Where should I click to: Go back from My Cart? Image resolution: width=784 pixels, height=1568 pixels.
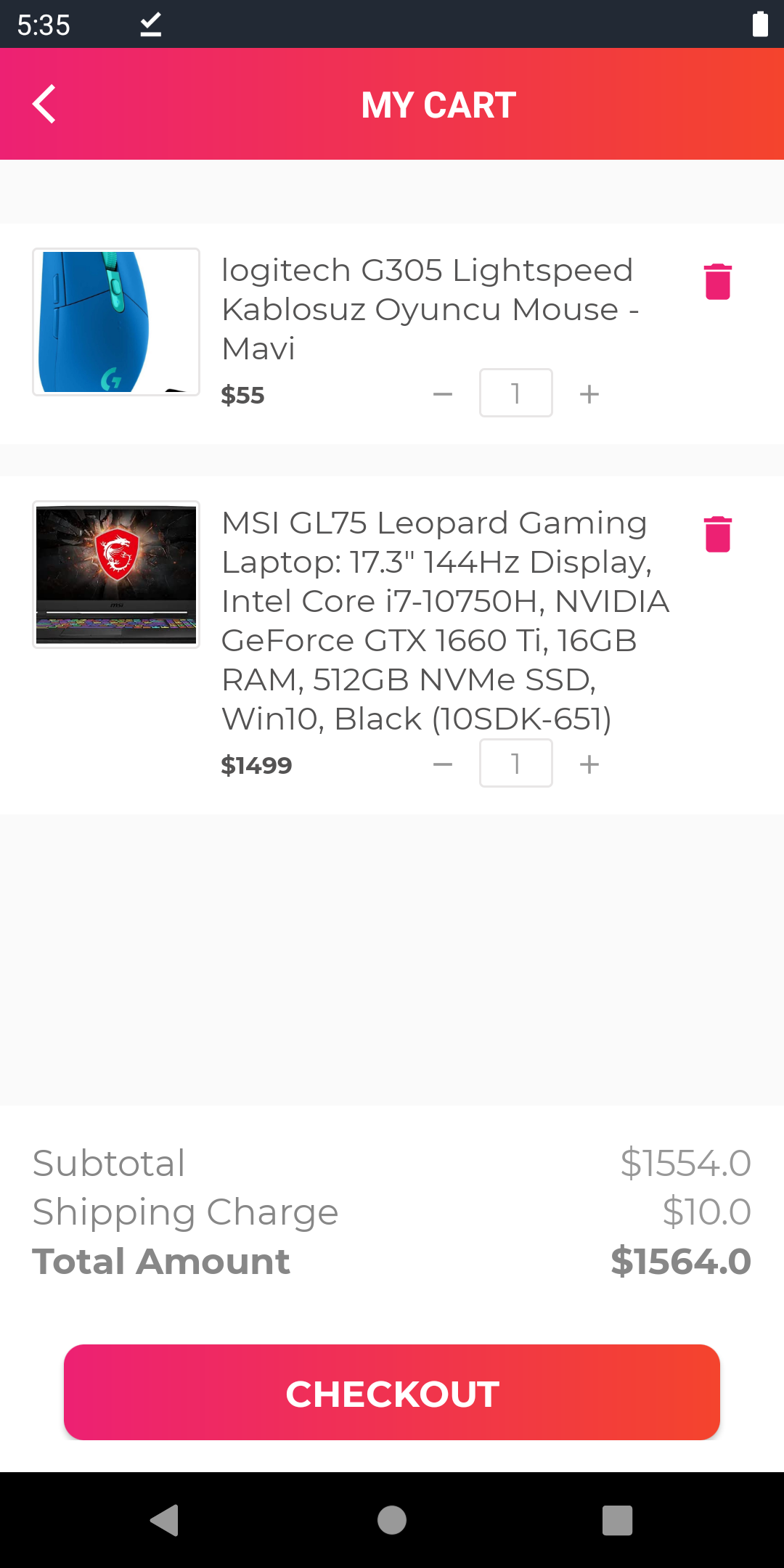pos(44,105)
